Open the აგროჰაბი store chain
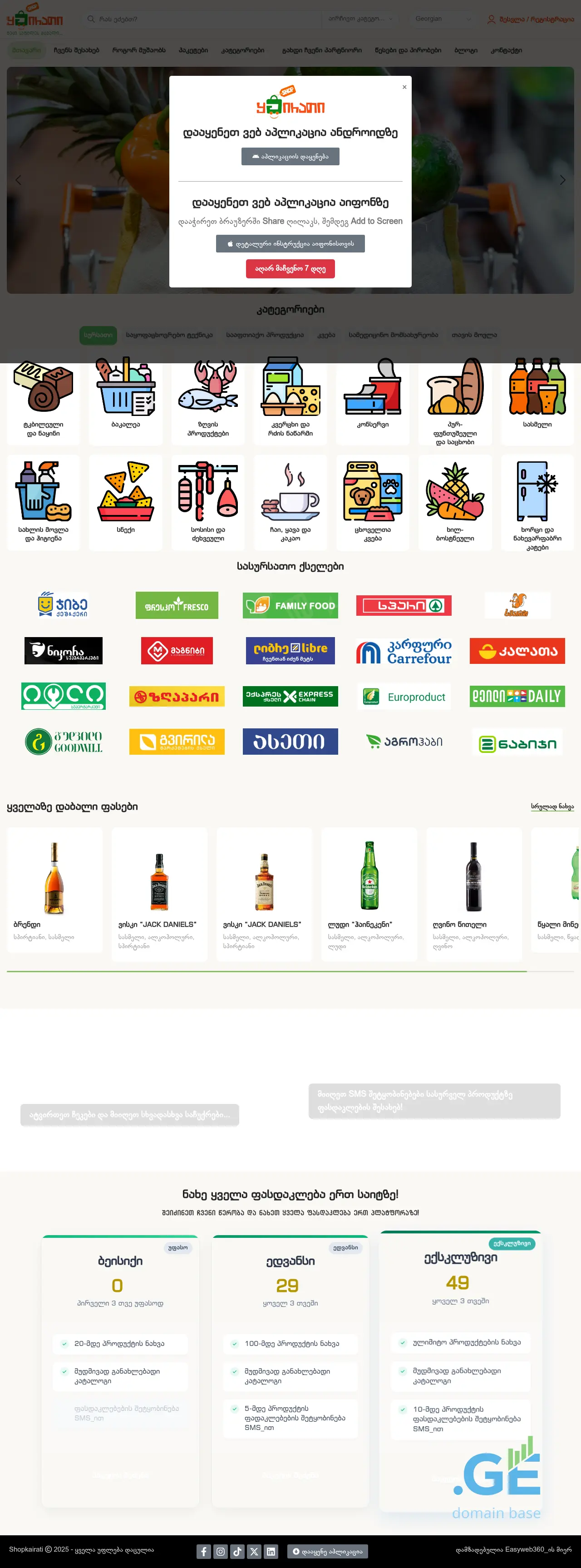Viewport: 581px width, 1568px height. pos(404,742)
